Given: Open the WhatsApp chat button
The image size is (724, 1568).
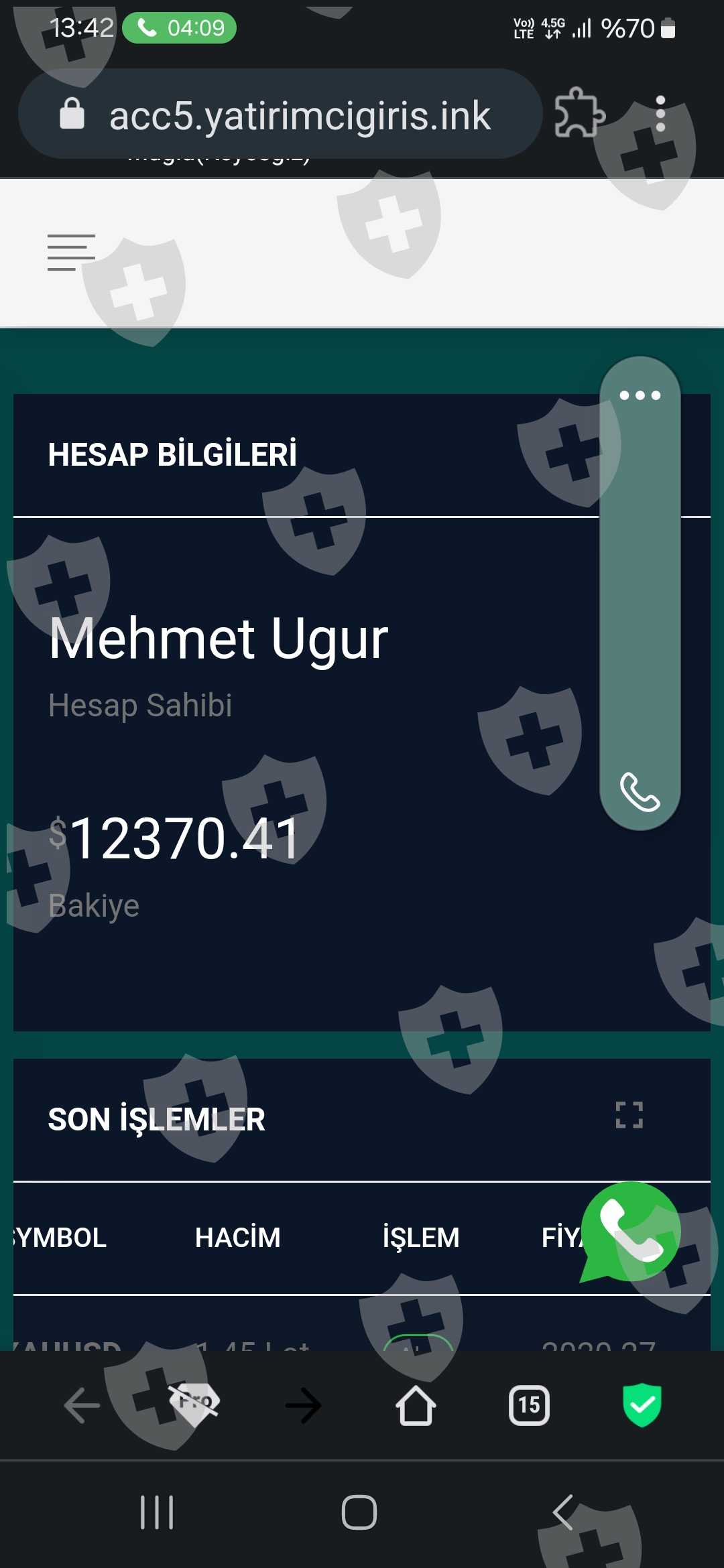Looking at the screenshot, I should pos(630,1233).
